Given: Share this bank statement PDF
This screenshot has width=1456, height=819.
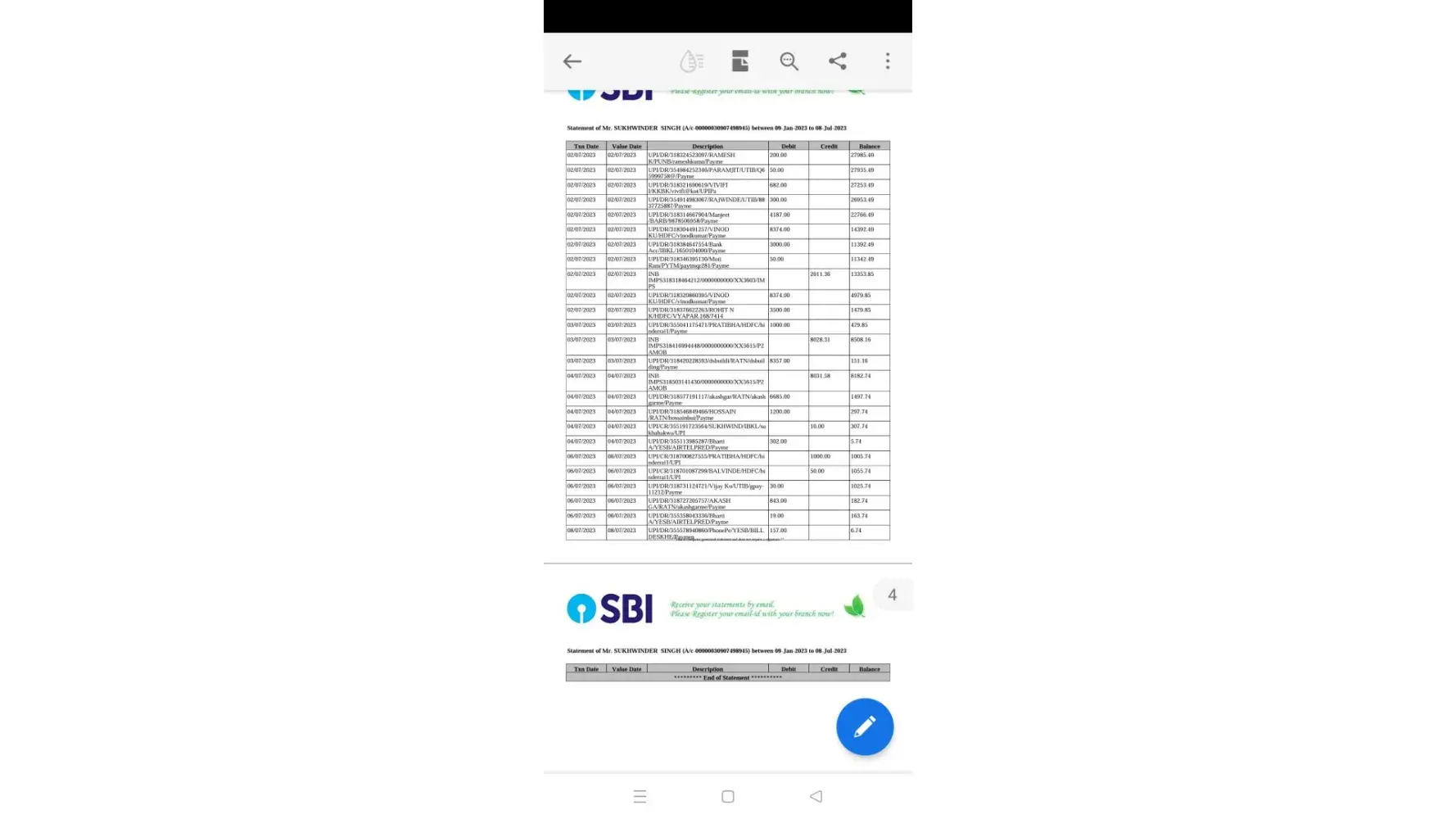Looking at the screenshot, I should (x=837, y=61).
